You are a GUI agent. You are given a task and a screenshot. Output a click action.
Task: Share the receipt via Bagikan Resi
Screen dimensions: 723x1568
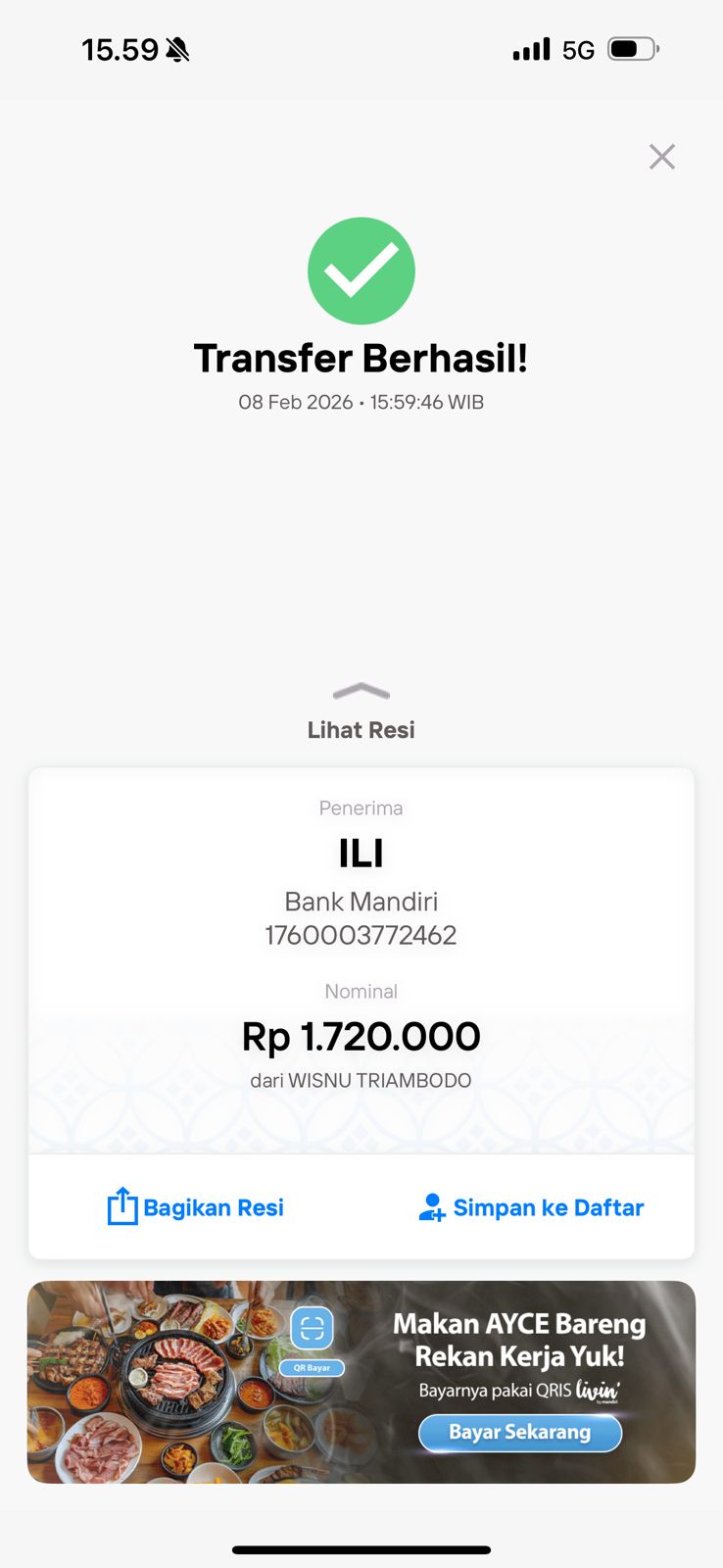(x=196, y=1207)
